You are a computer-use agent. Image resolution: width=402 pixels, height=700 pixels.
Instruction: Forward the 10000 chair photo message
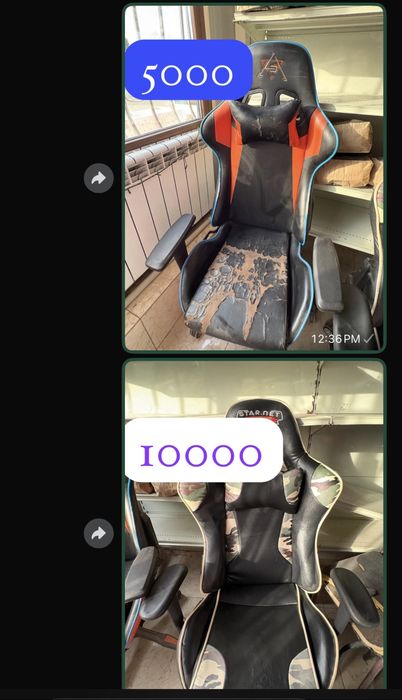tap(99, 533)
